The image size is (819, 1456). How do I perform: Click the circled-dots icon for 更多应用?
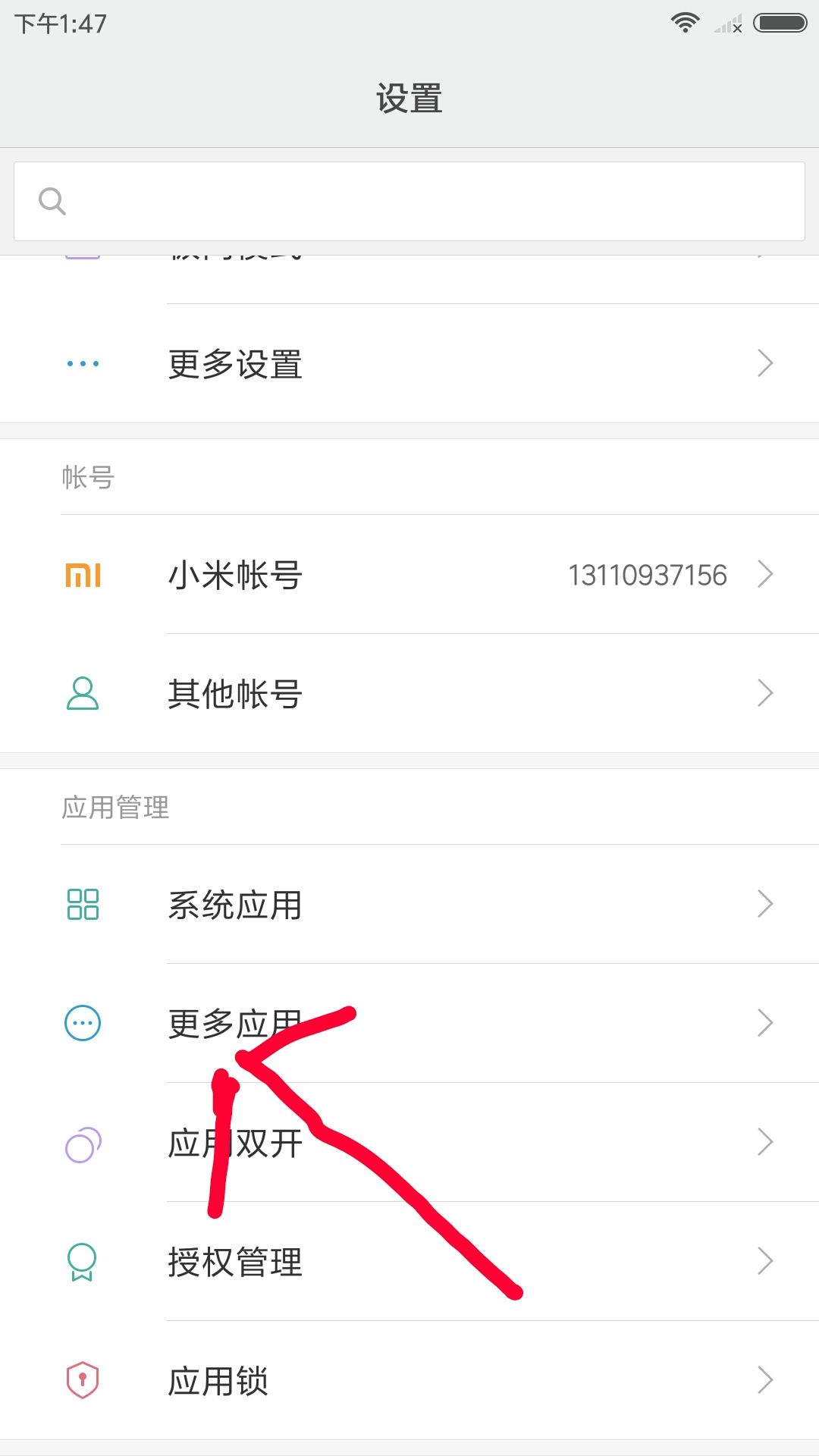click(83, 1021)
